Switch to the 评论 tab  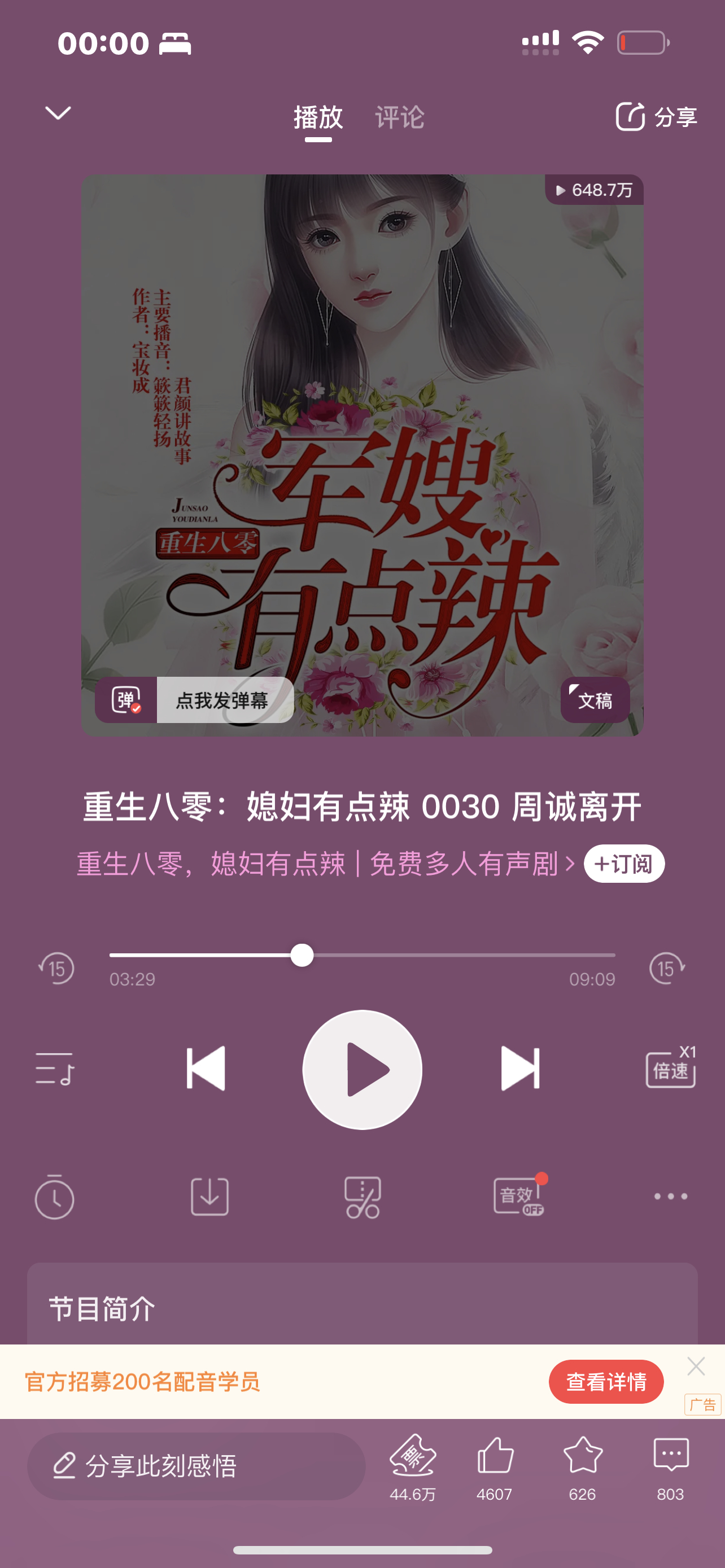click(399, 117)
